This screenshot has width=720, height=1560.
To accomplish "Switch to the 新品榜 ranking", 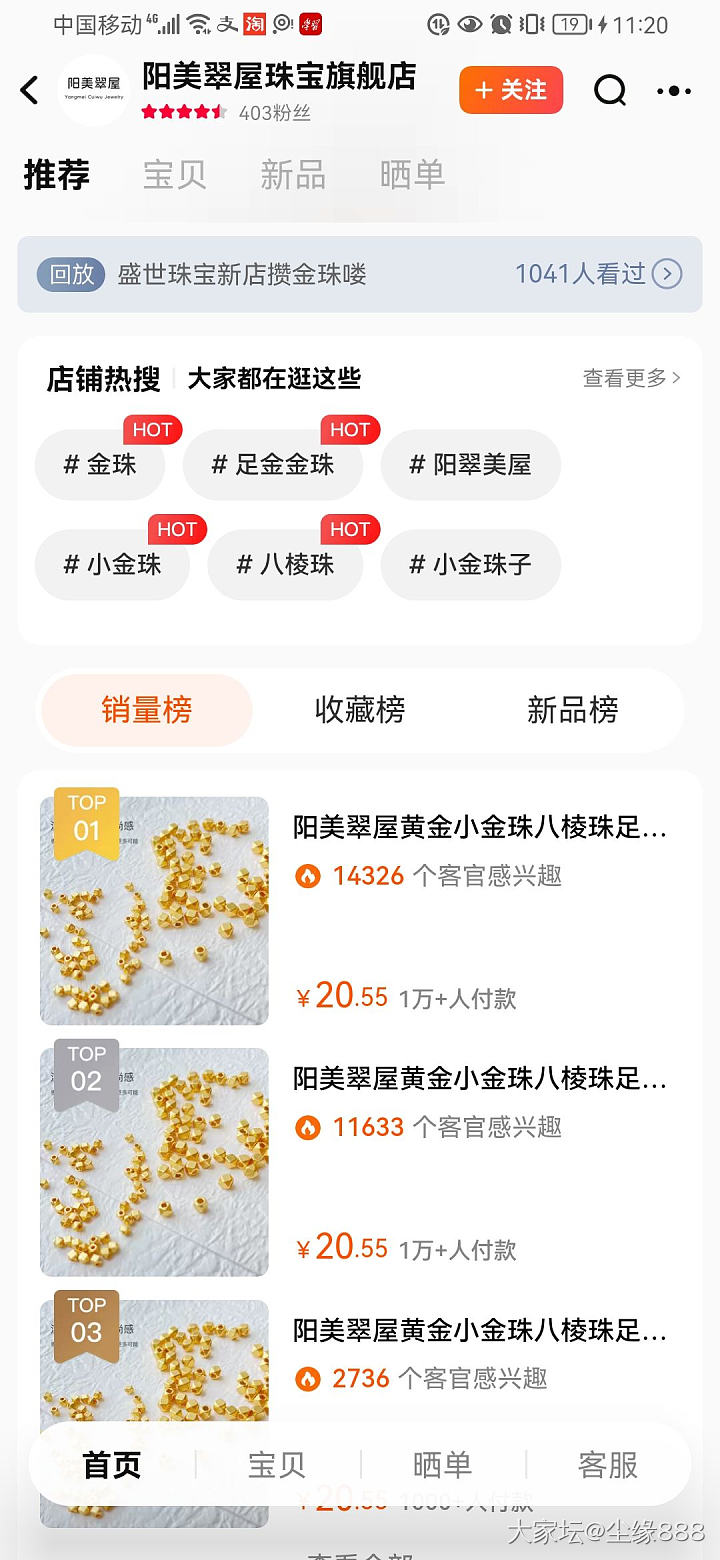I will (x=572, y=710).
